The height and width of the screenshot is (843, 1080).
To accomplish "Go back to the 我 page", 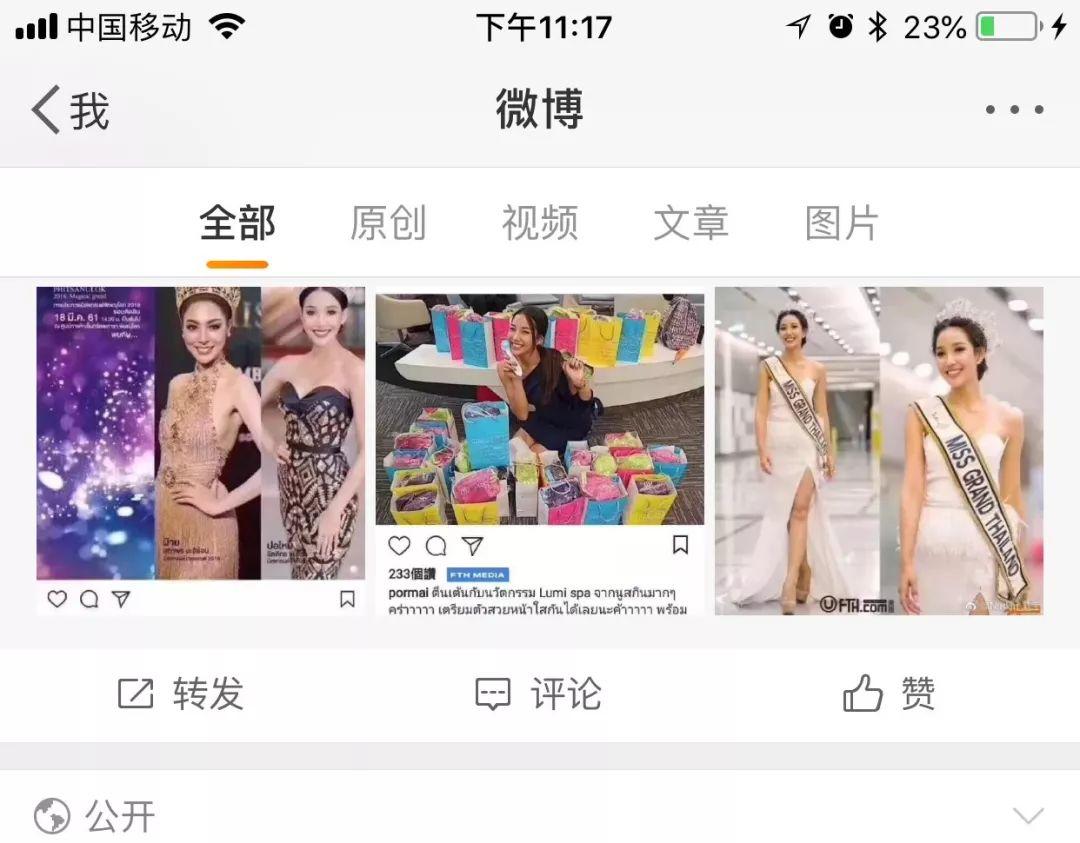I will pos(70,110).
